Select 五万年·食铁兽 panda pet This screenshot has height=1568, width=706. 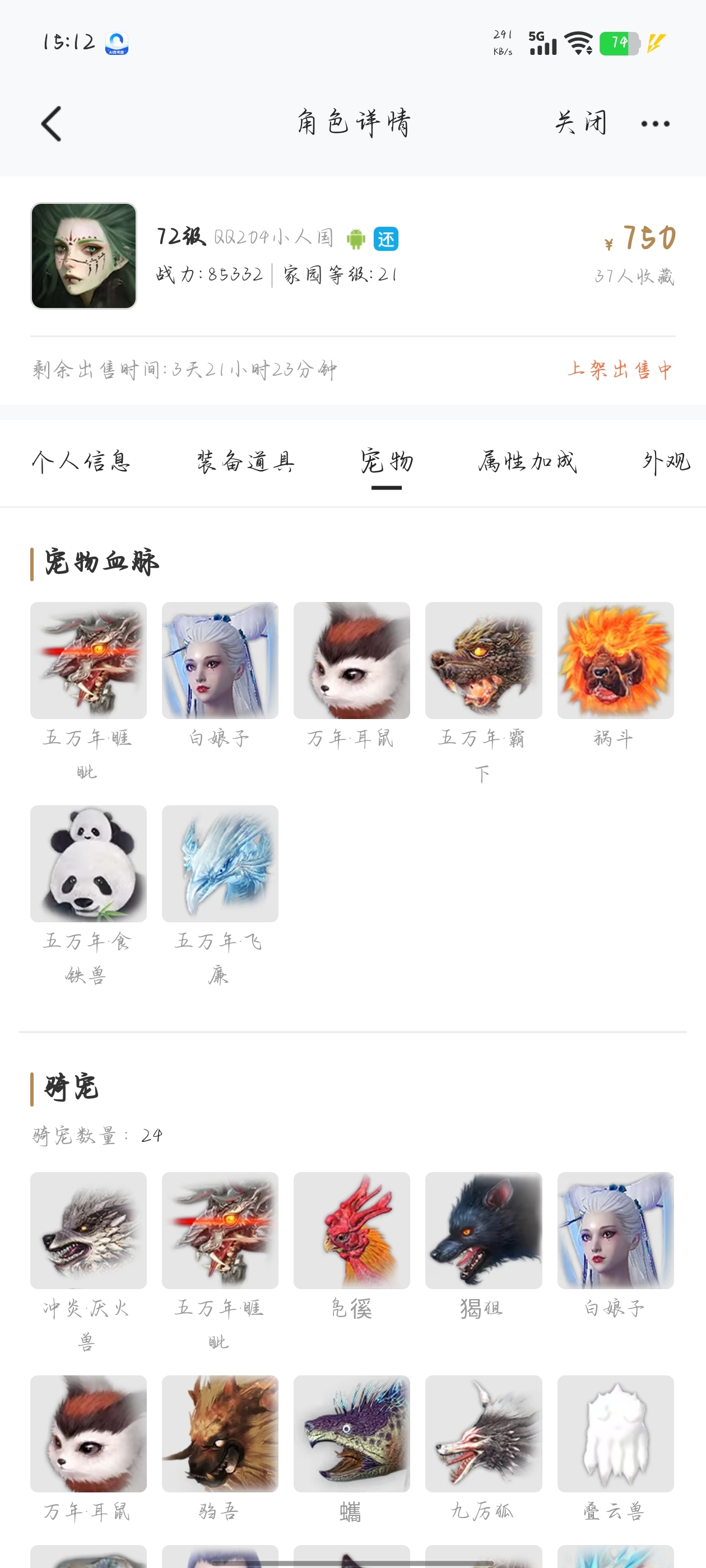pos(89,863)
